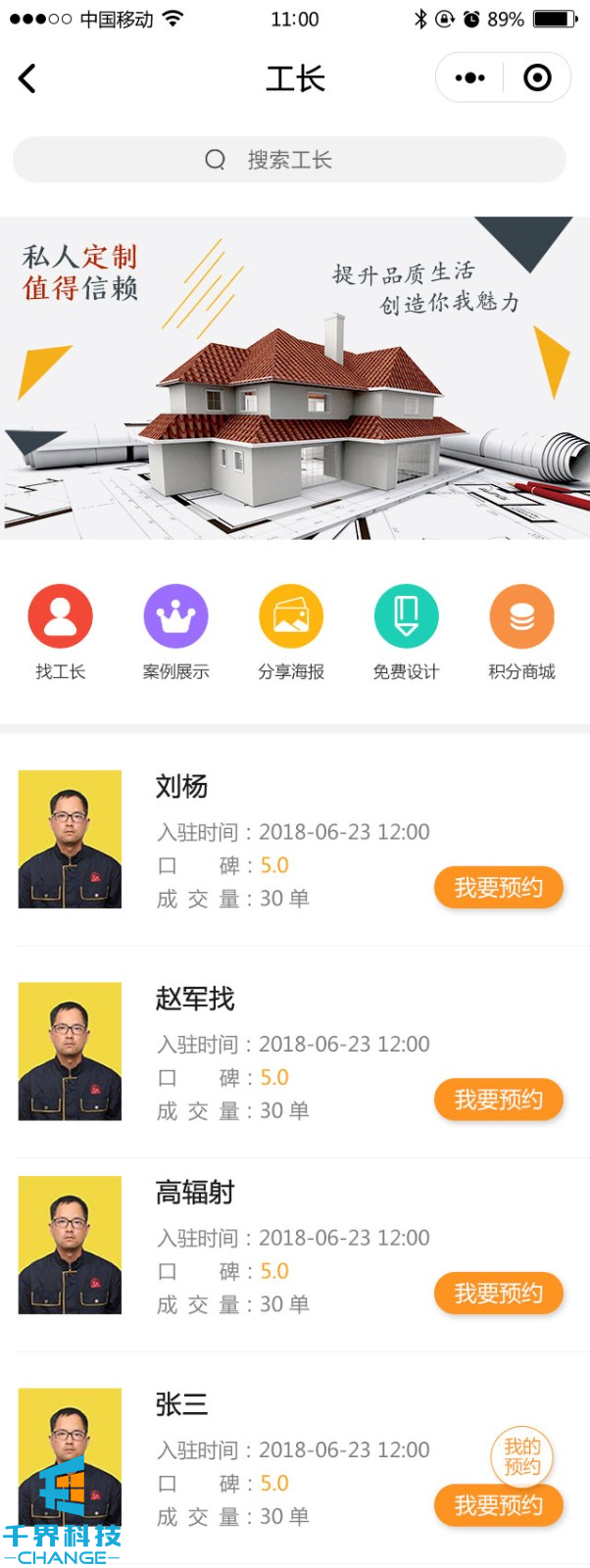The height and width of the screenshot is (1568, 590).
Task: Open the 私人定制 house banner
Action: coord(295,378)
